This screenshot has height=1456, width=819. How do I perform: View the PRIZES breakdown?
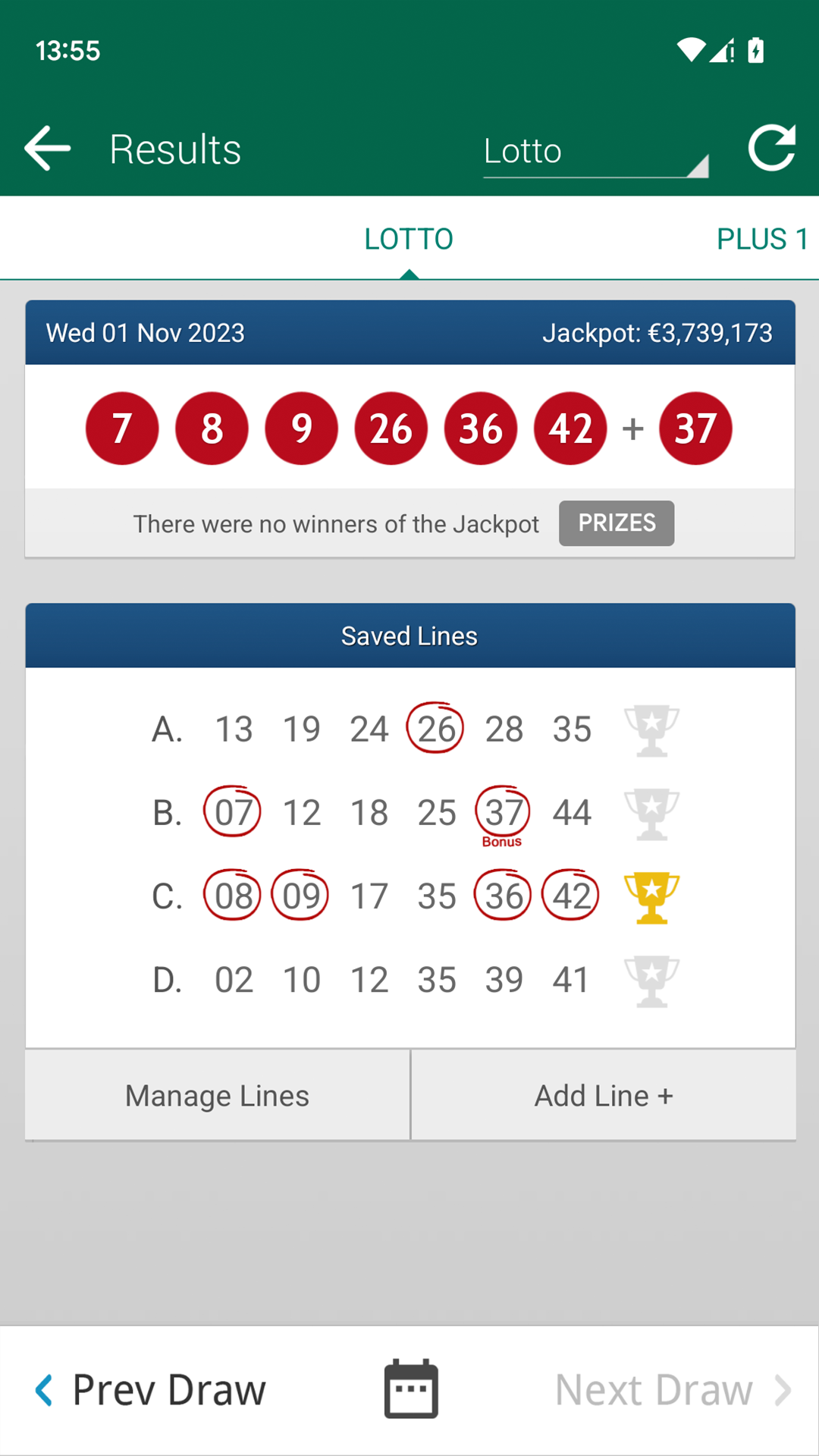(617, 523)
